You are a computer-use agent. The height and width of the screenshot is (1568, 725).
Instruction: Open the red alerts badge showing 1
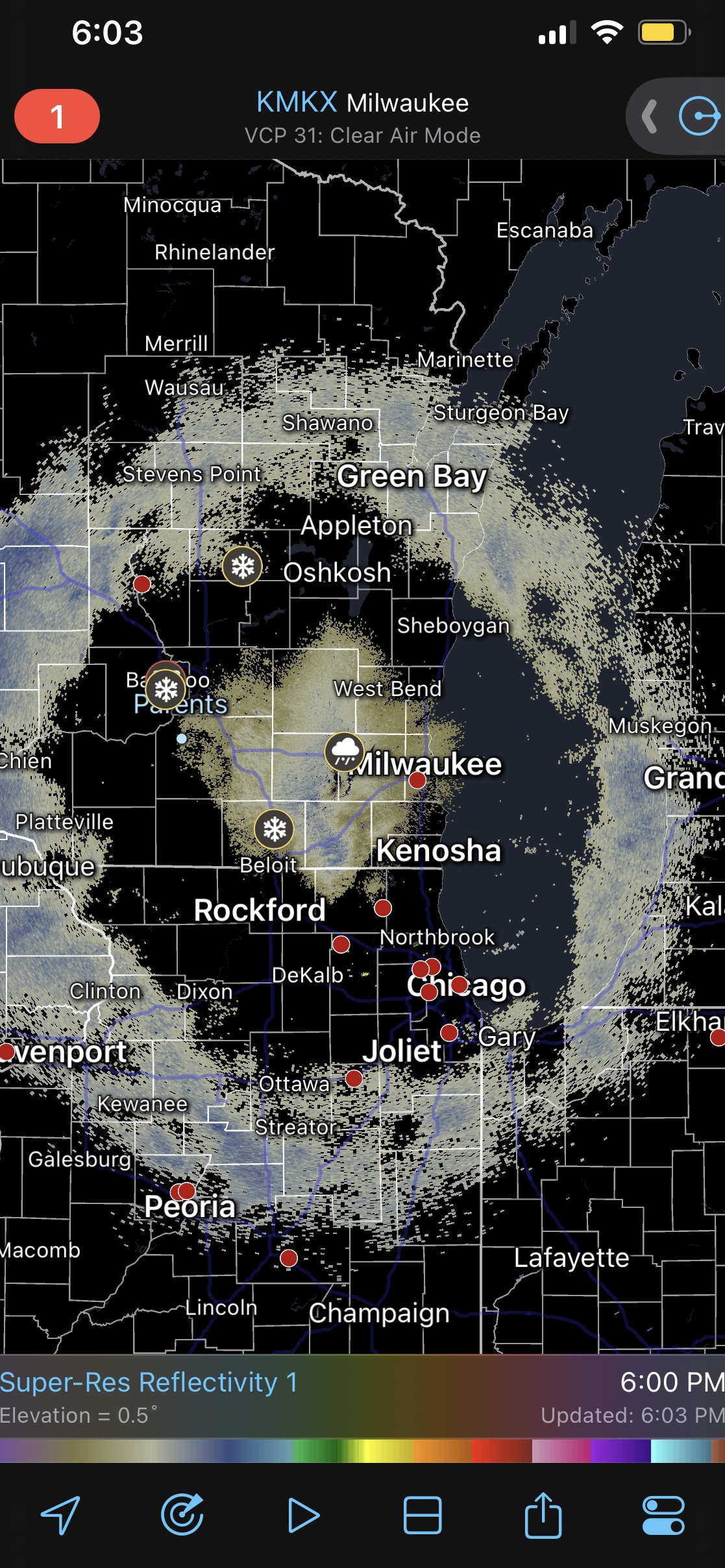coord(57,116)
